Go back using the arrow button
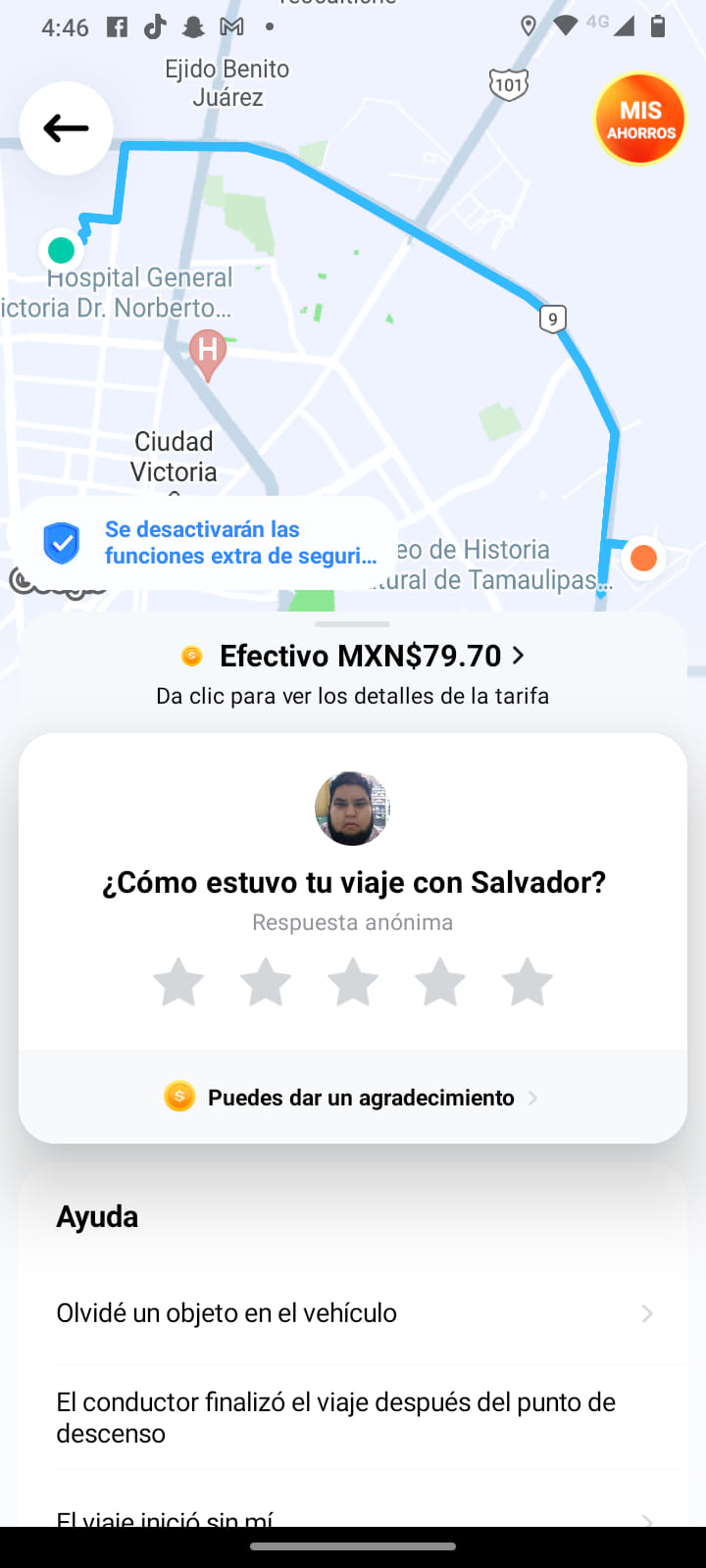This screenshot has width=706, height=1568. tap(66, 128)
